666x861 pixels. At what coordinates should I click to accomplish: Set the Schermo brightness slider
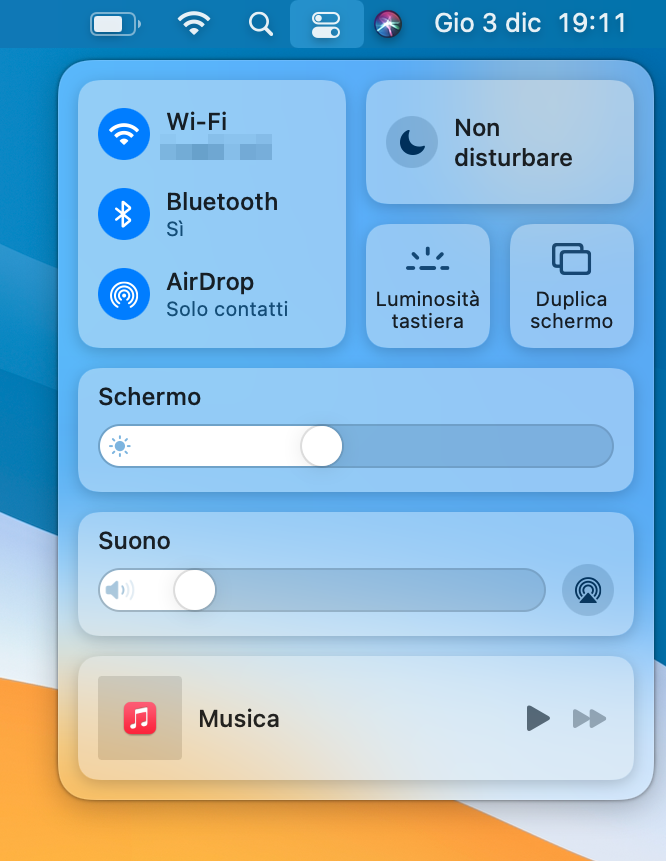click(x=322, y=446)
